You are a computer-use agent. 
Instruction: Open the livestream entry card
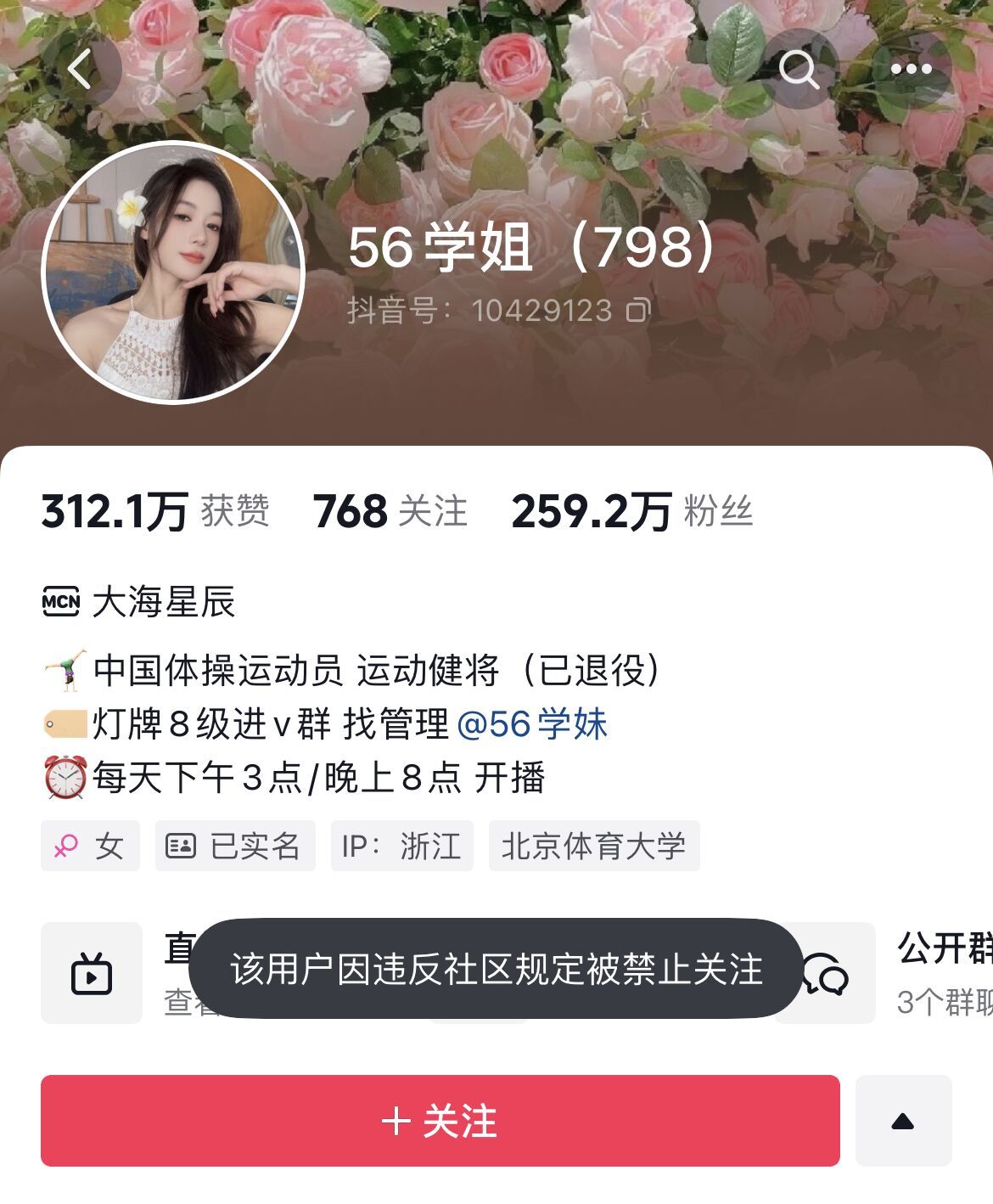(92, 973)
